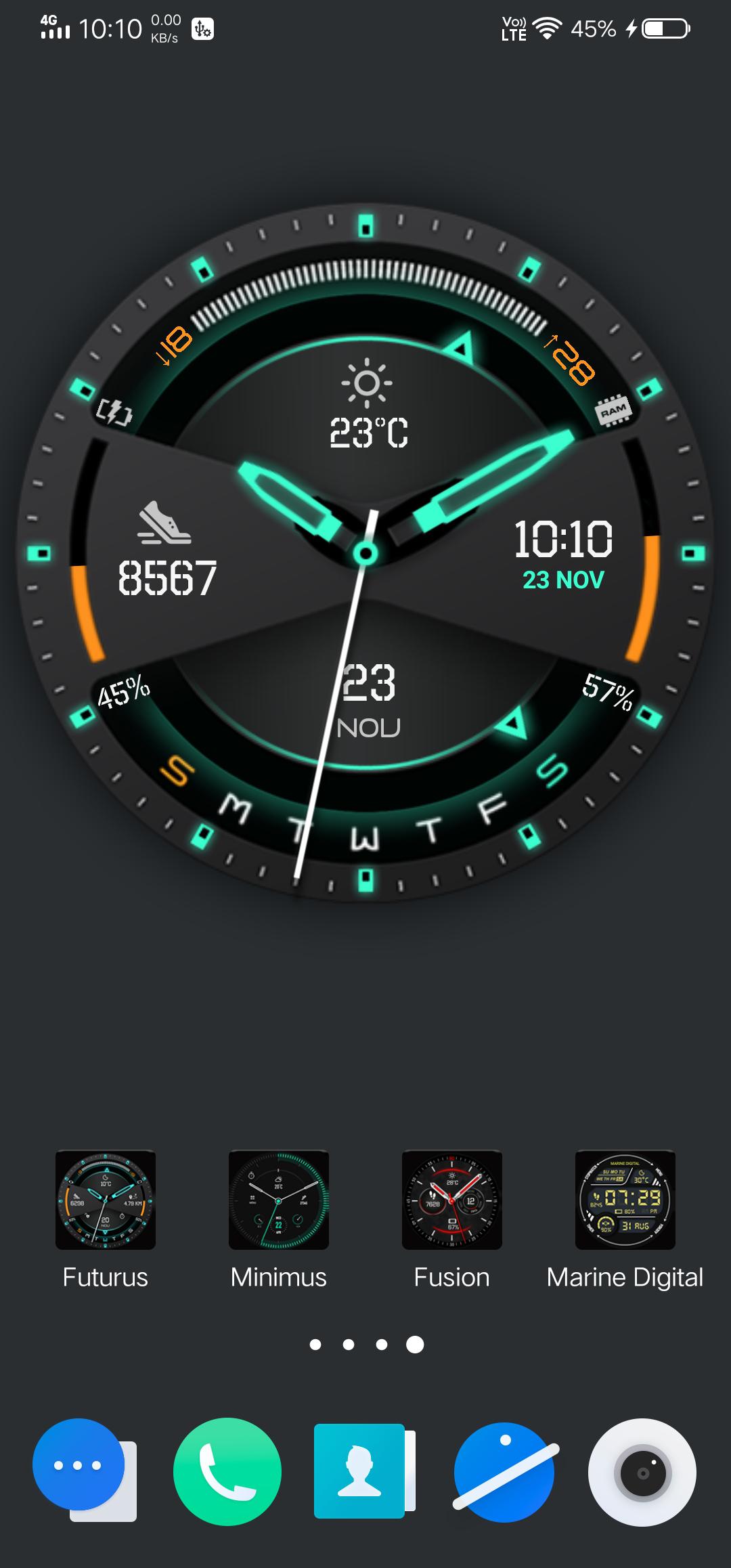
Task: Select the Marine Digital watch face label
Action: click(x=624, y=1277)
